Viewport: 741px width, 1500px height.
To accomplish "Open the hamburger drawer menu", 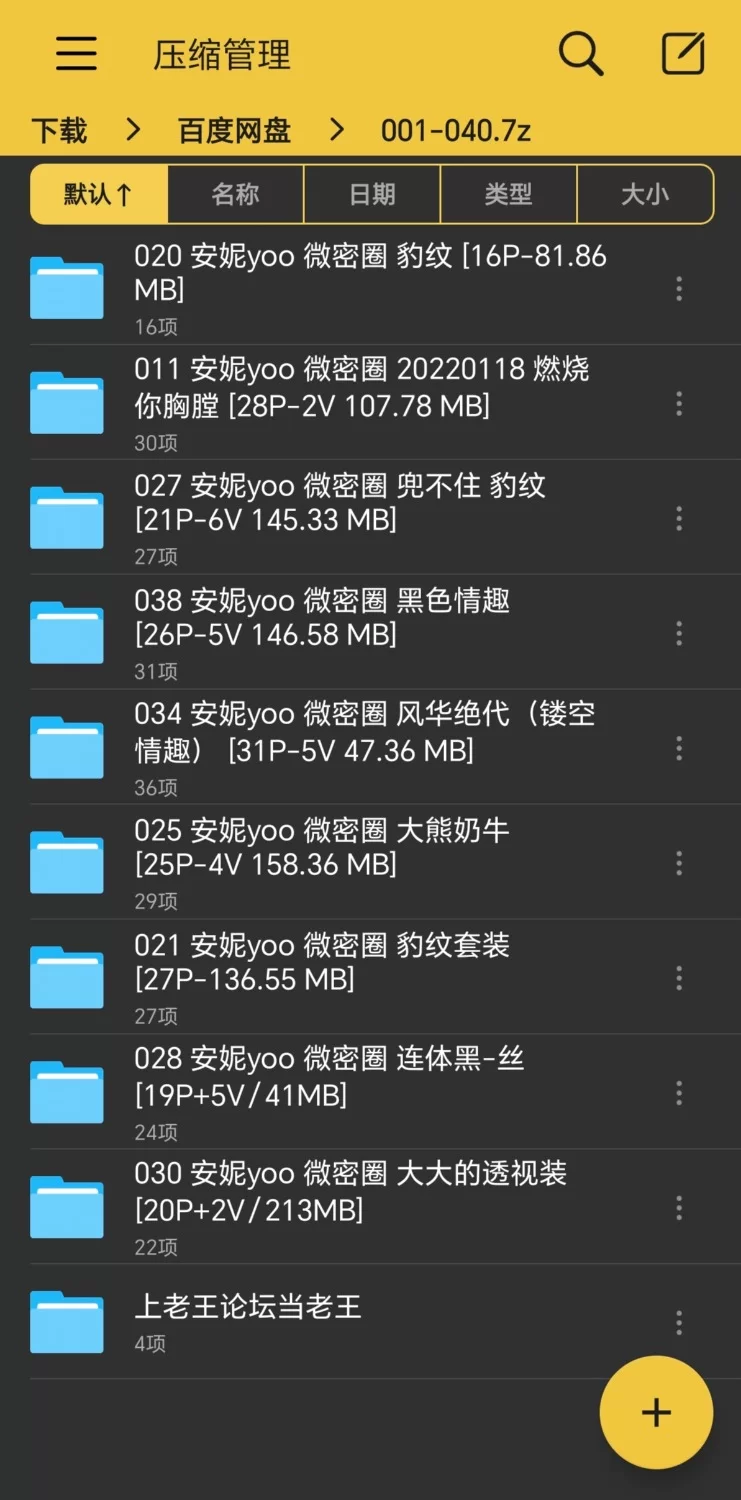I will pos(76,53).
